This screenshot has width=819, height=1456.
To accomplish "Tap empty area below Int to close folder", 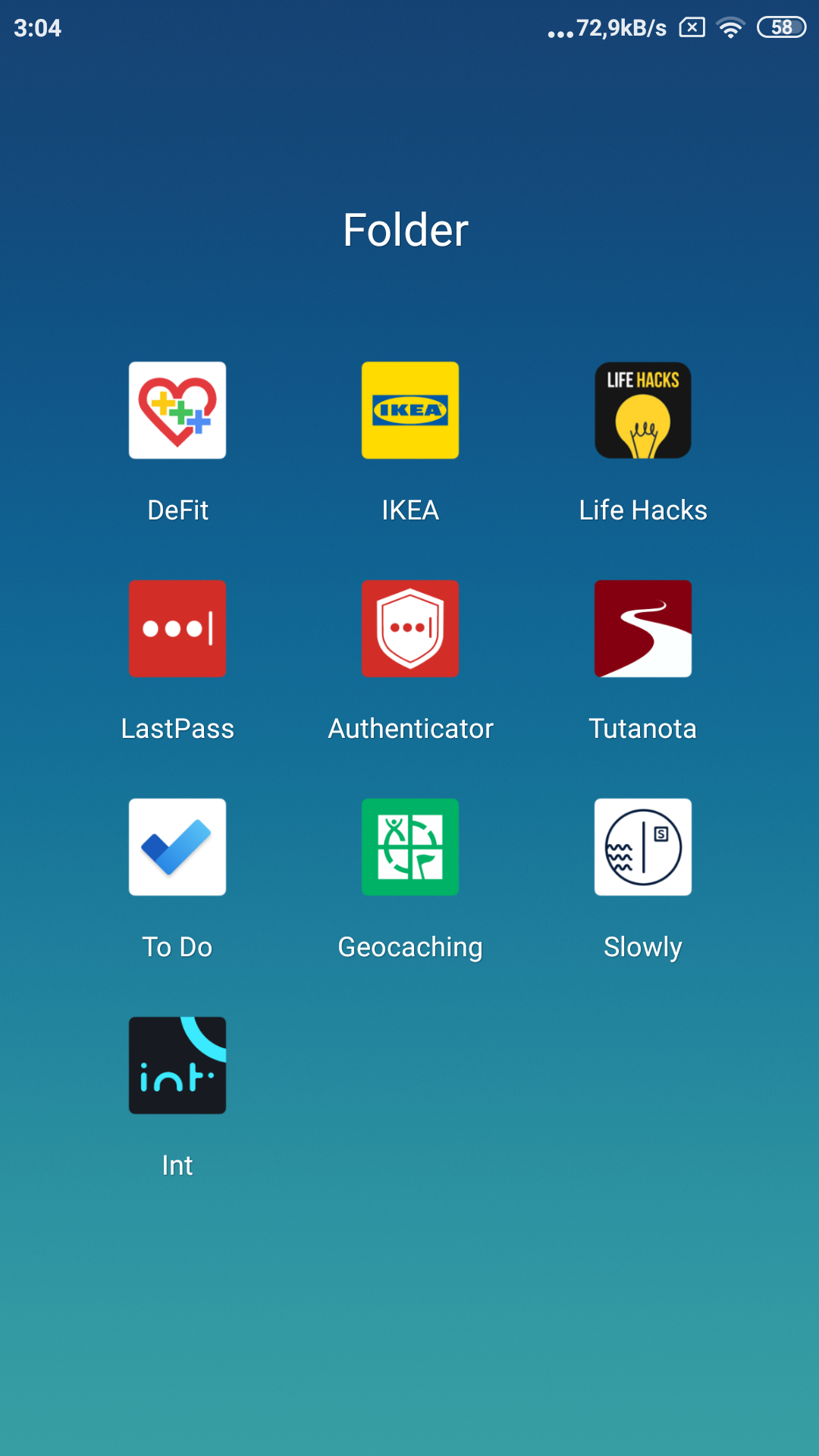I will coord(409,1304).
